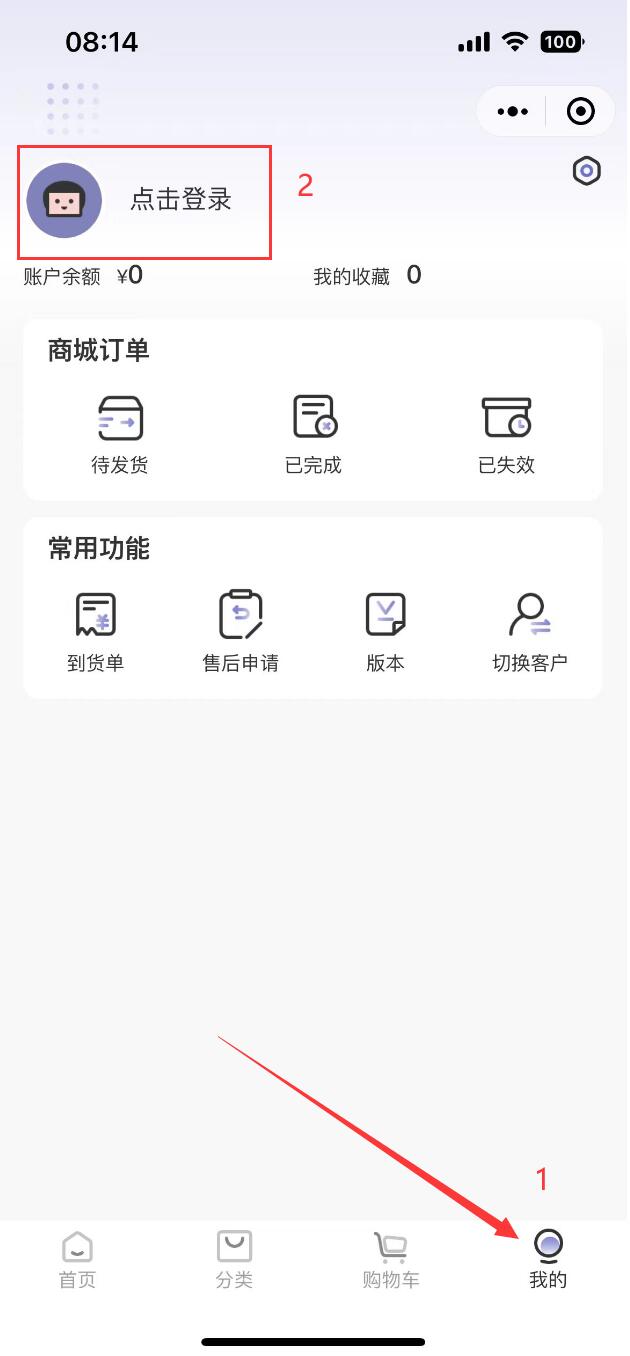Open the mini program more-options menu
This screenshot has width=630, height=1356.
click(512, 111)
